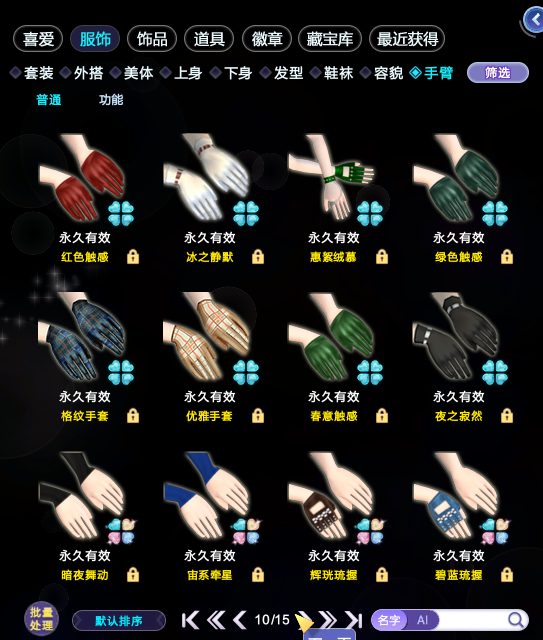
Task: Switch to the 喜爱 tab
Action: coord(38,39)
